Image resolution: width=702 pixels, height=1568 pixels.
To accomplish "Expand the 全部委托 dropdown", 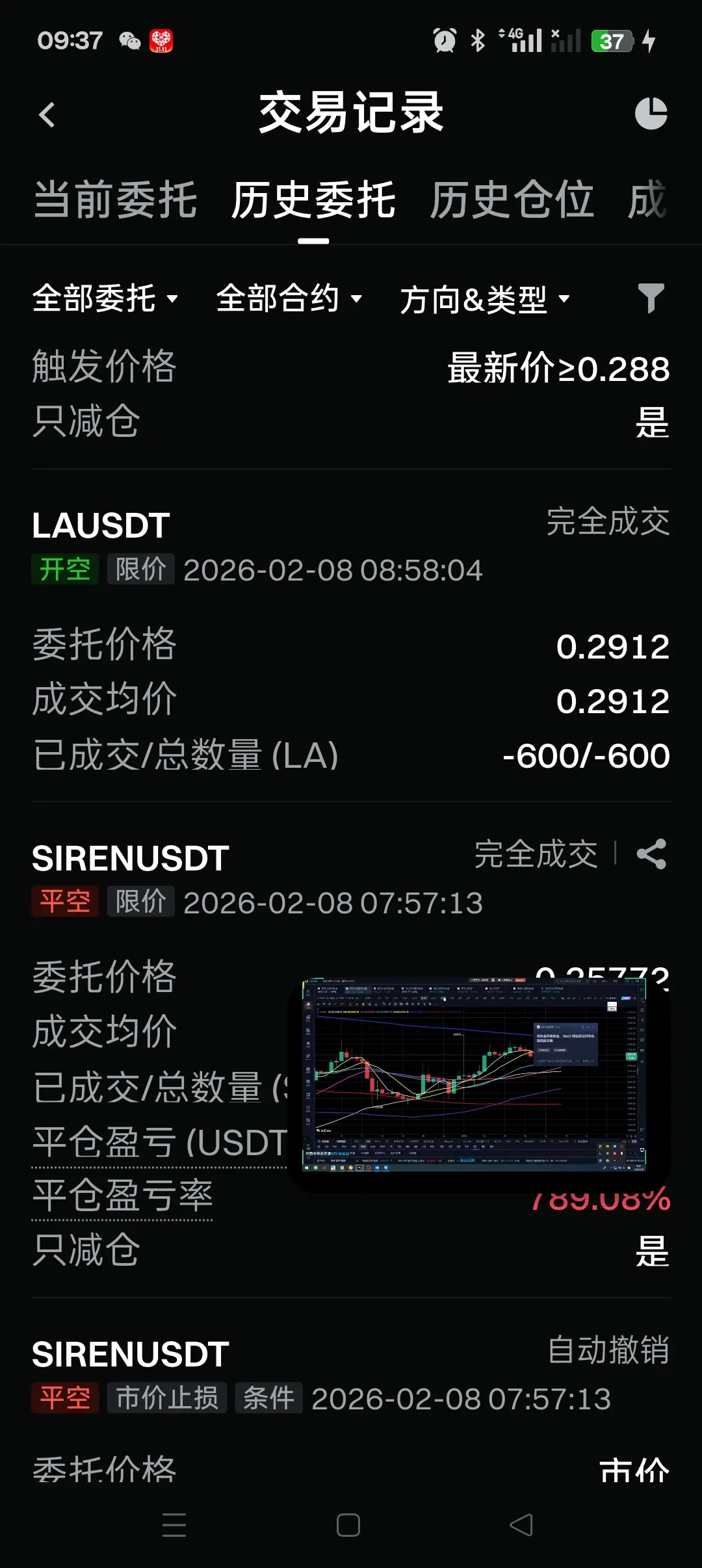I will point(105,299).
